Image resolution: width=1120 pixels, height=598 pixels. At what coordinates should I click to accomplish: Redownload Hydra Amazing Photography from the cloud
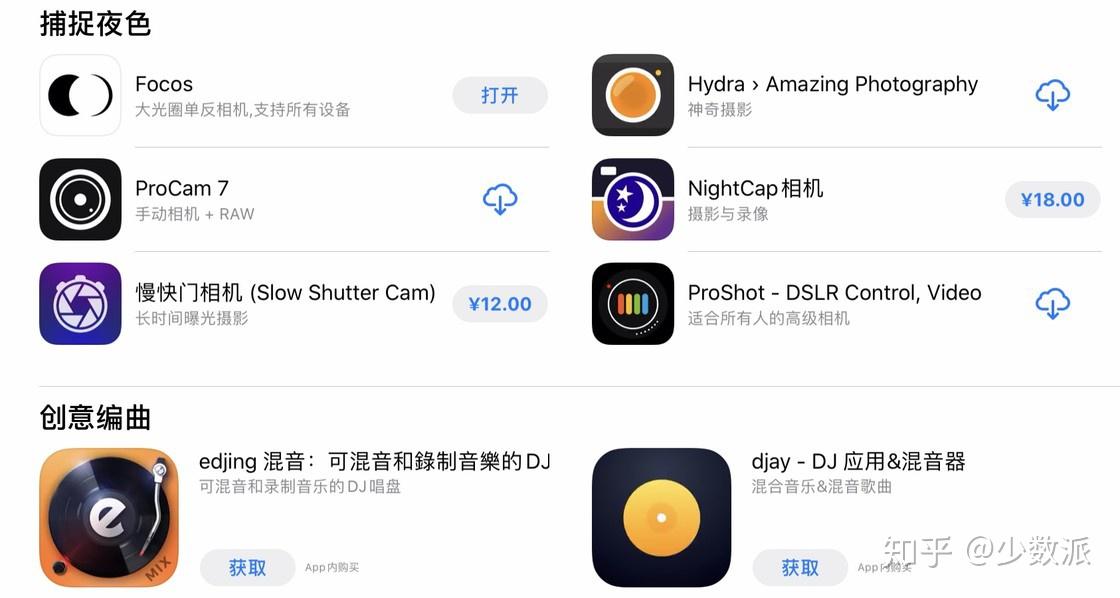tap(1052, 96)
